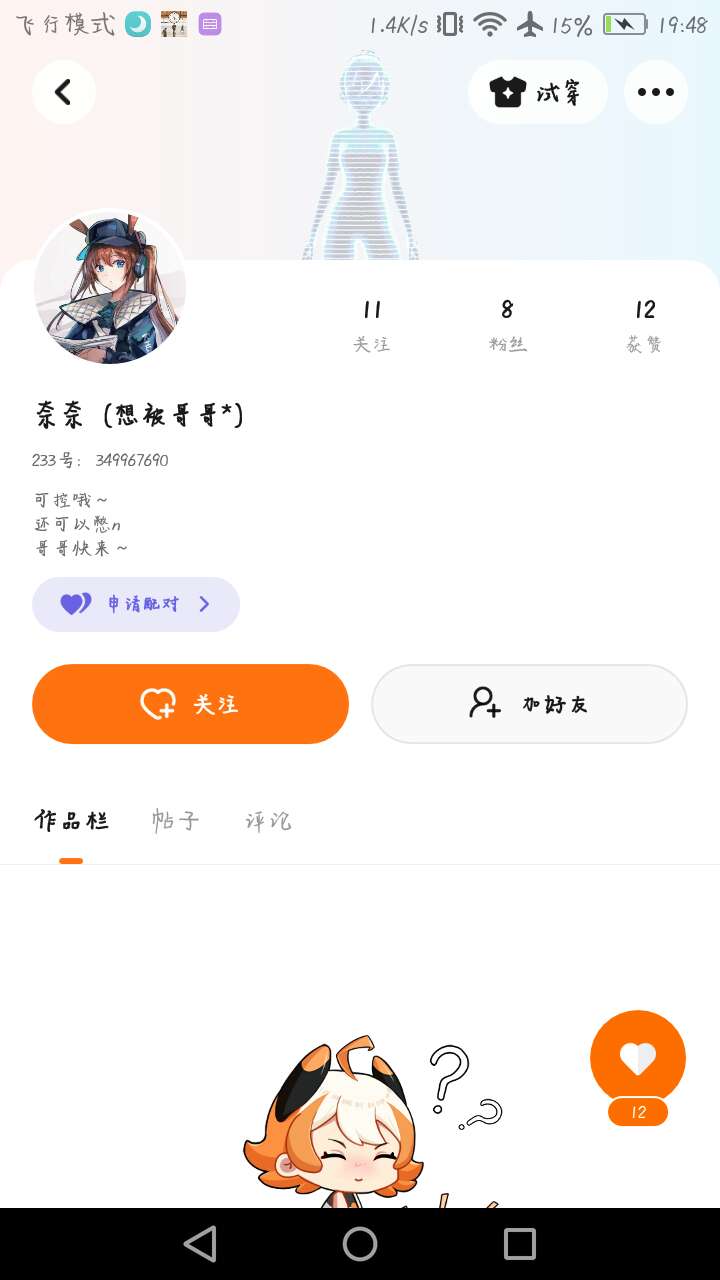Tap the 试穿 try-on button
This screenshot has width=720, height=1280.
pos(537,92)
